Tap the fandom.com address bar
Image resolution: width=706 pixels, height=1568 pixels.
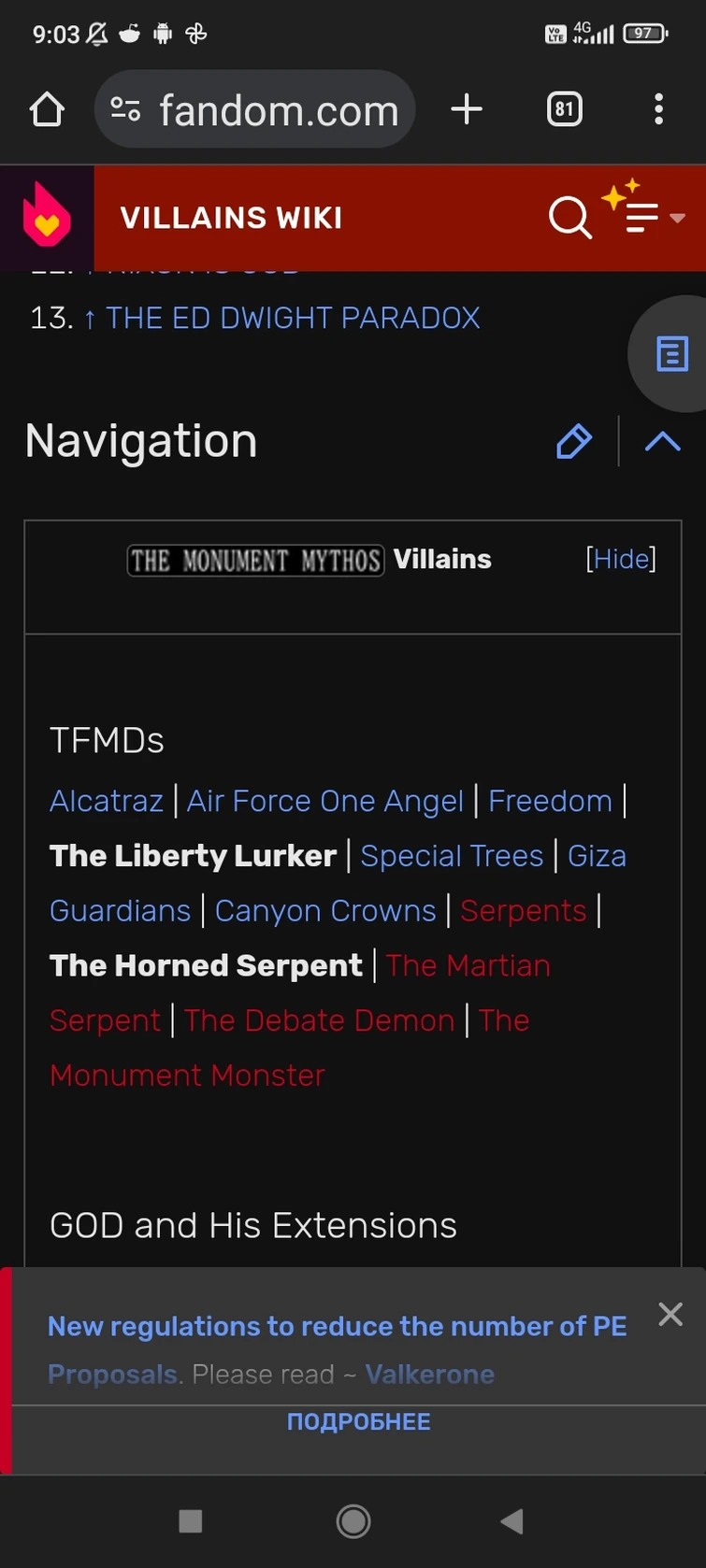(x=281, y=109)
